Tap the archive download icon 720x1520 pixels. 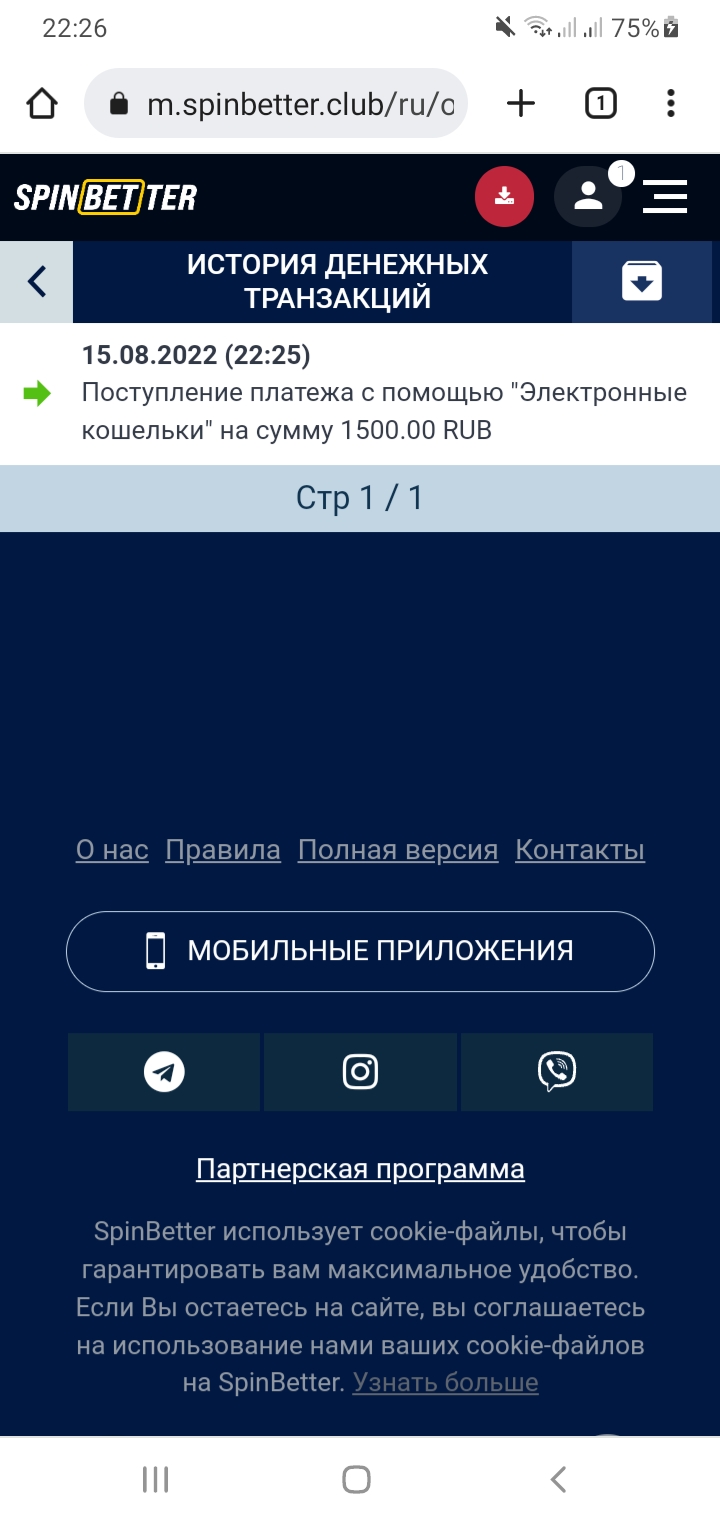click(x=642, y=281)
